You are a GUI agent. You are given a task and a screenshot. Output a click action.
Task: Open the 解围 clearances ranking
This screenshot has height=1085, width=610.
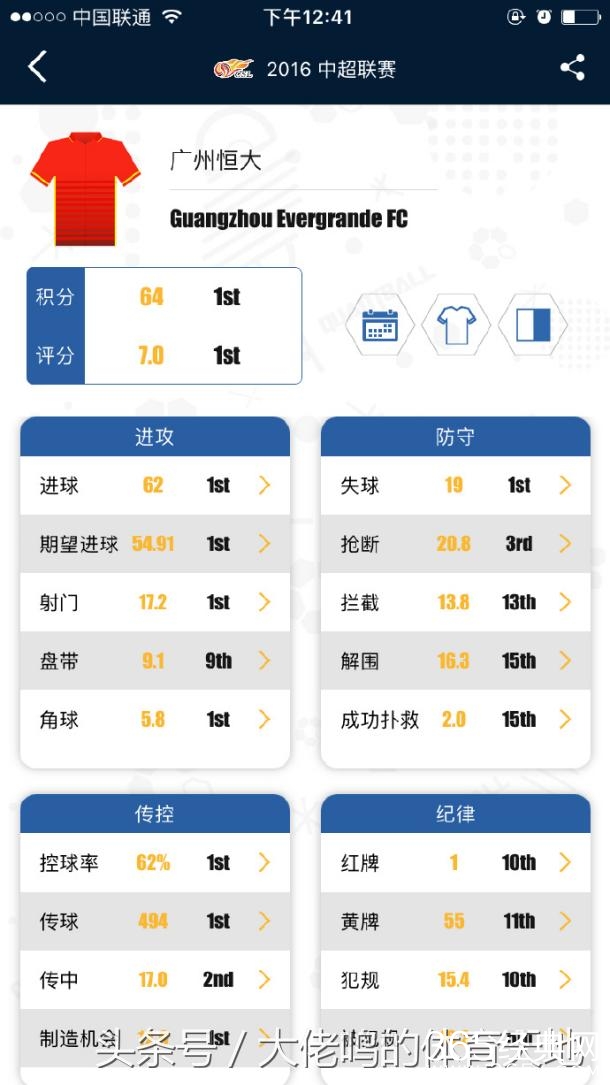[x=456, y=661]
